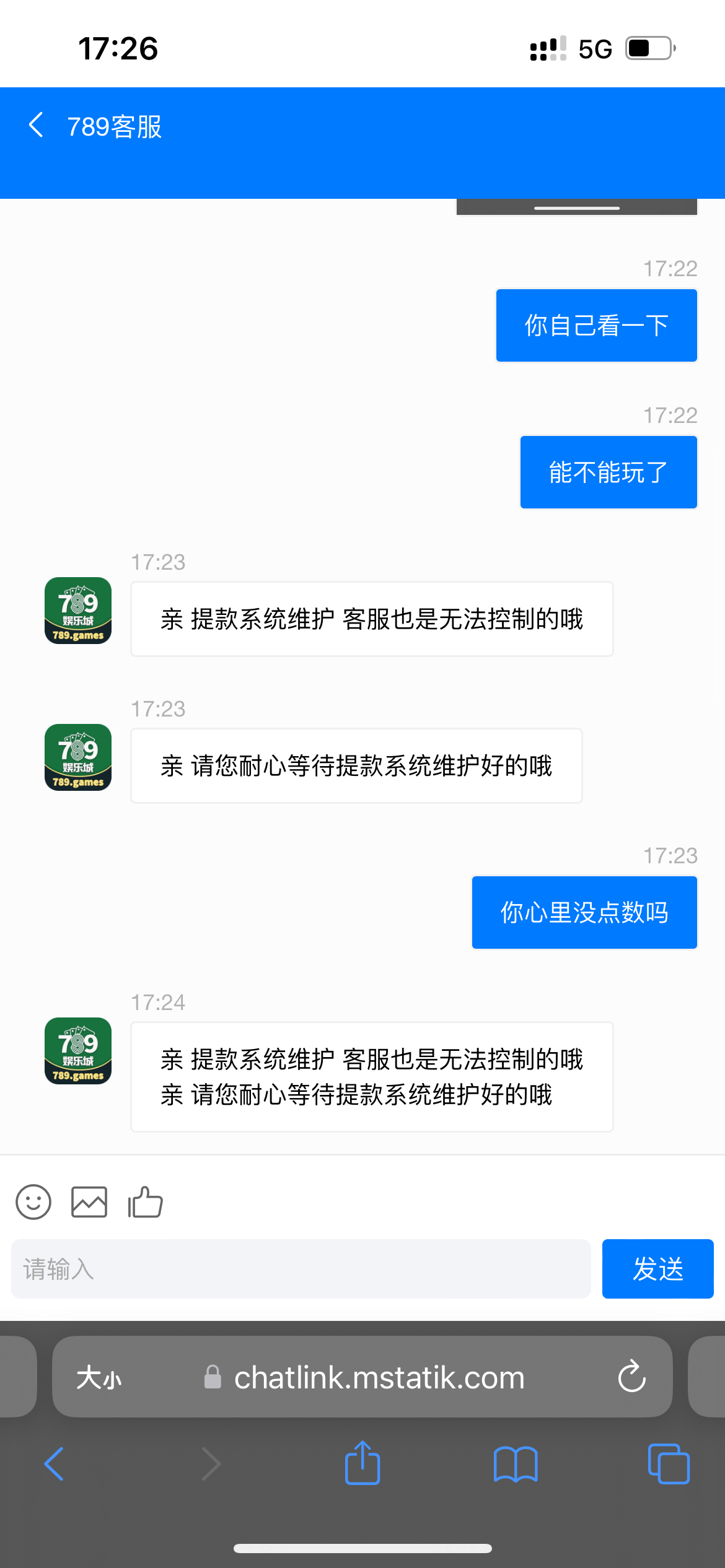Reload the chatlink.mstatik.com page
Viewport: 725px width, 1568px height.
631,1377
